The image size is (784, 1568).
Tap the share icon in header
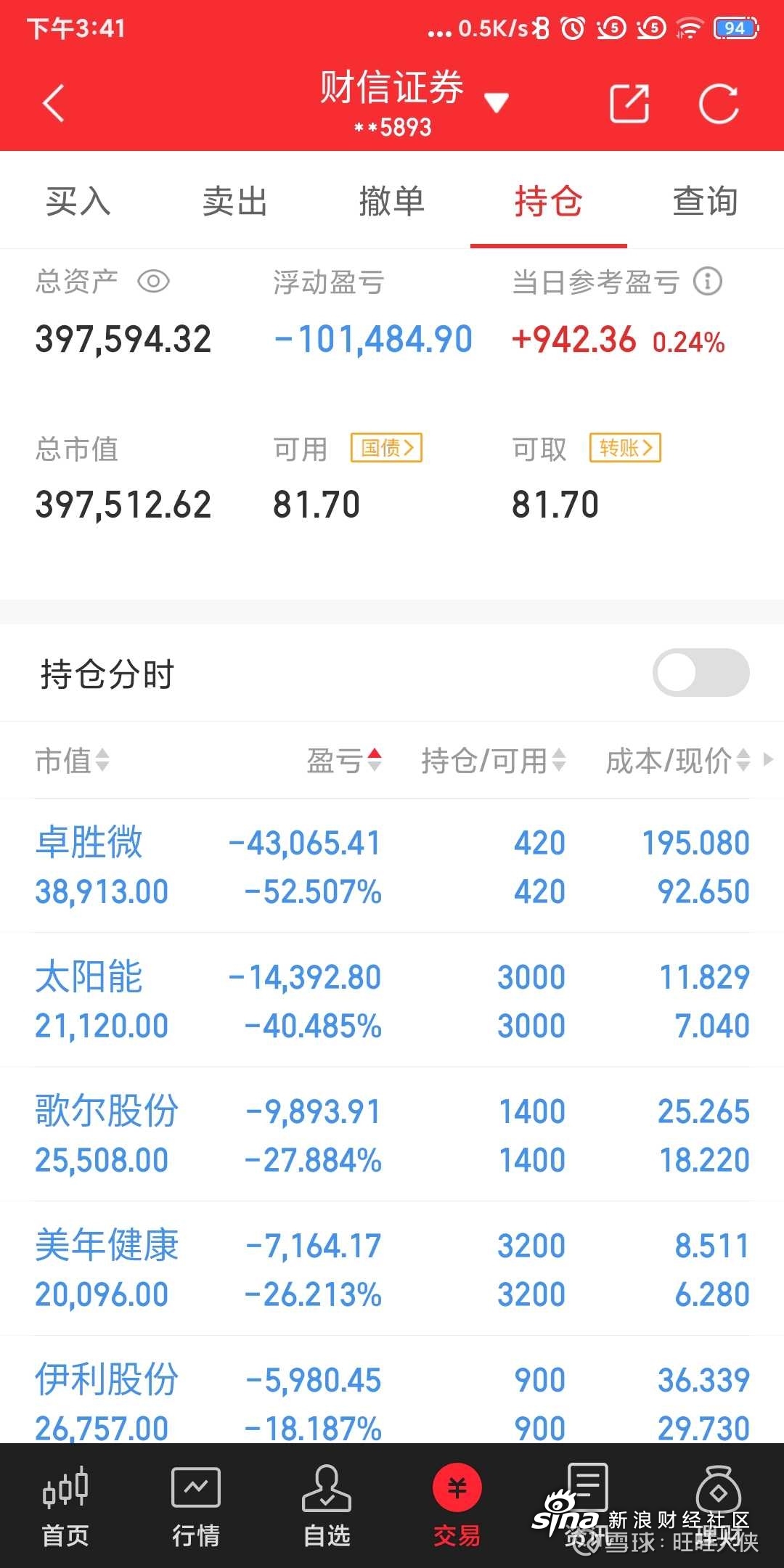pyautogui.click(x=629, y=104)
